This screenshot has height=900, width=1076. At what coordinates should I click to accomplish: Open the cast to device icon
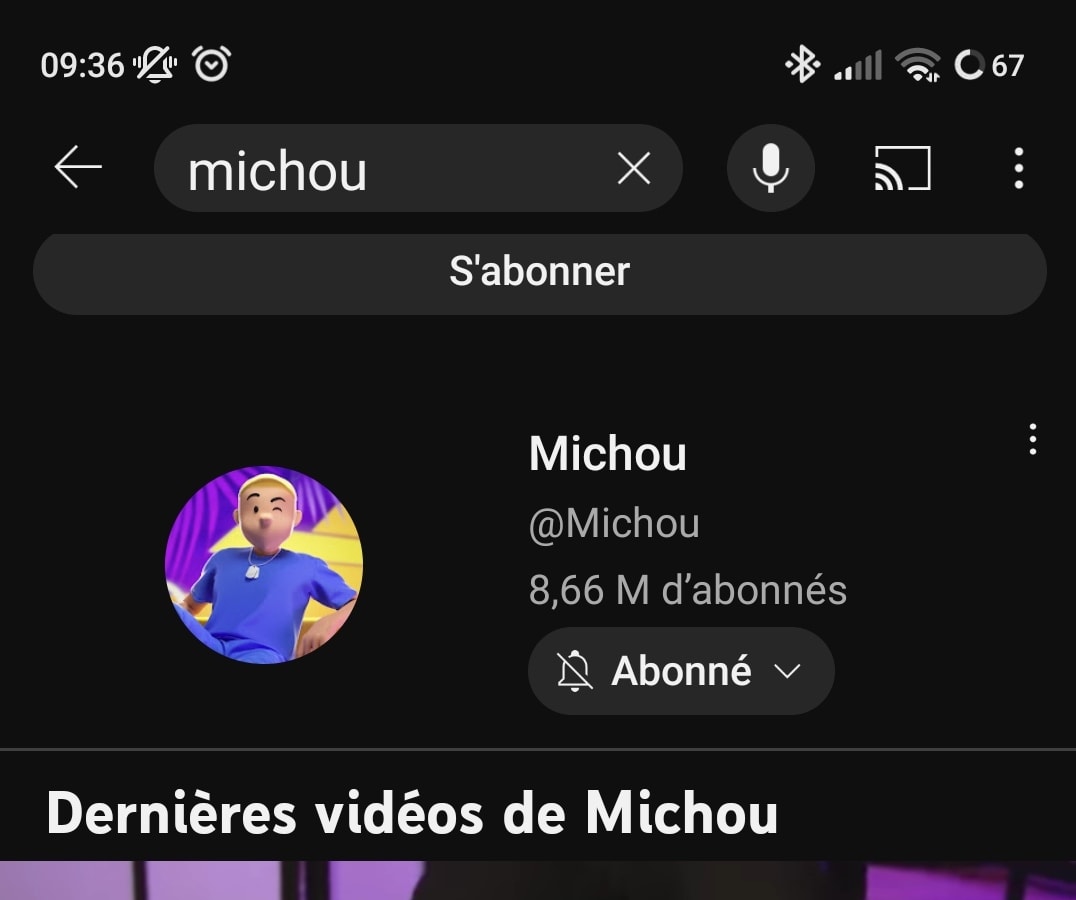[x=902, y=168]
